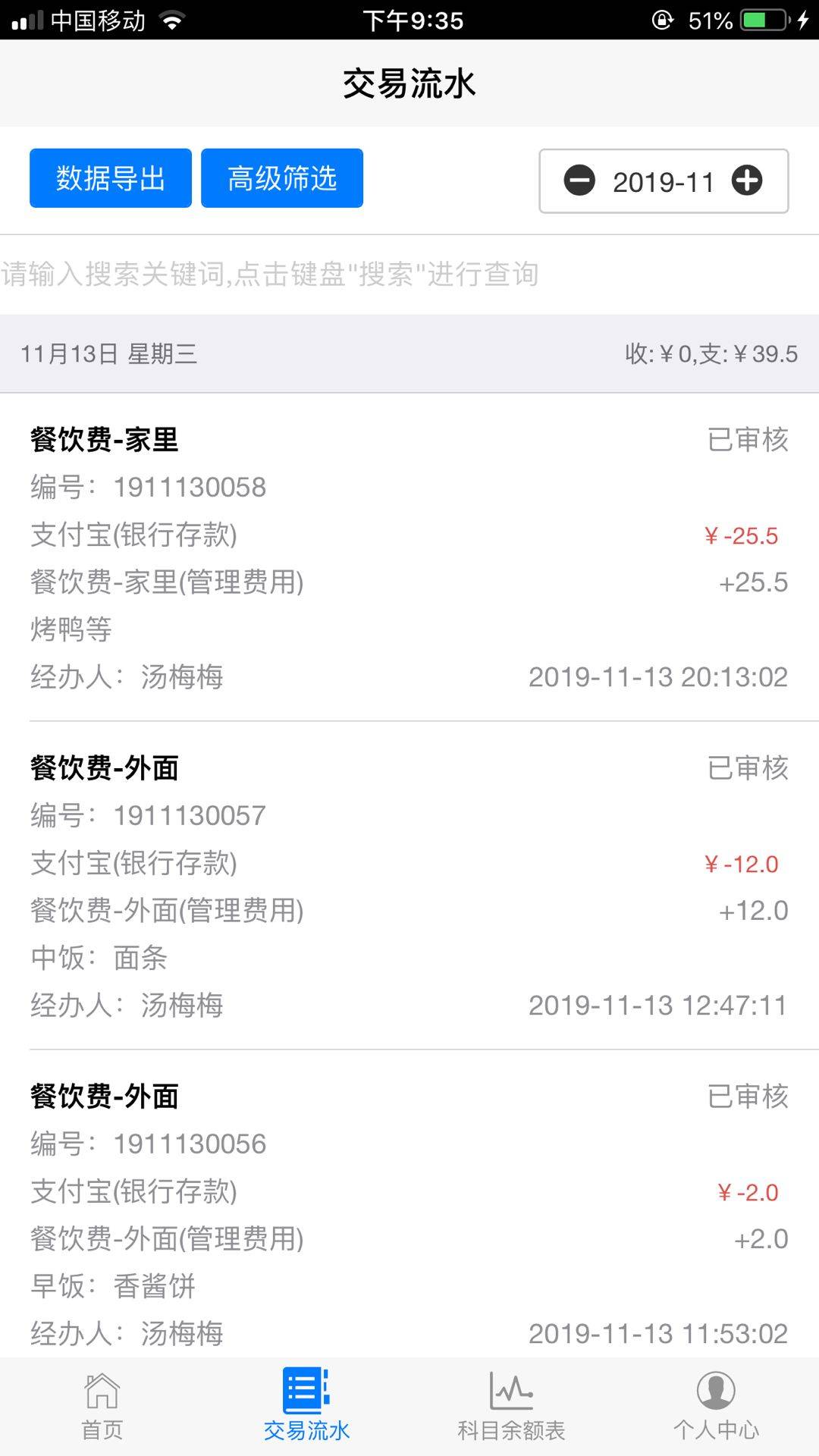Expand the 中饭：面条 transaction entry

click(409, 886)
